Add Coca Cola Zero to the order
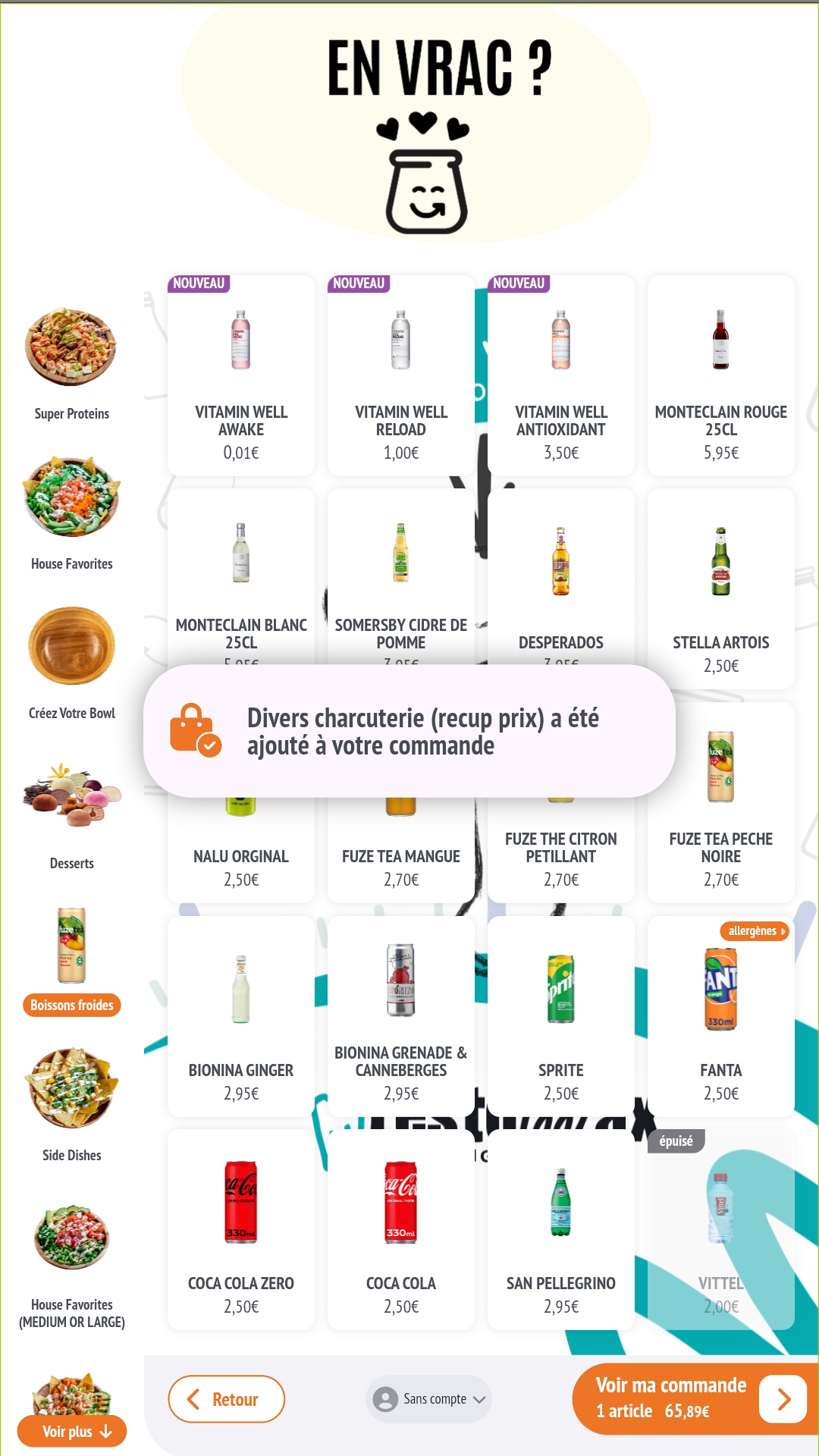 [240, 1228]
